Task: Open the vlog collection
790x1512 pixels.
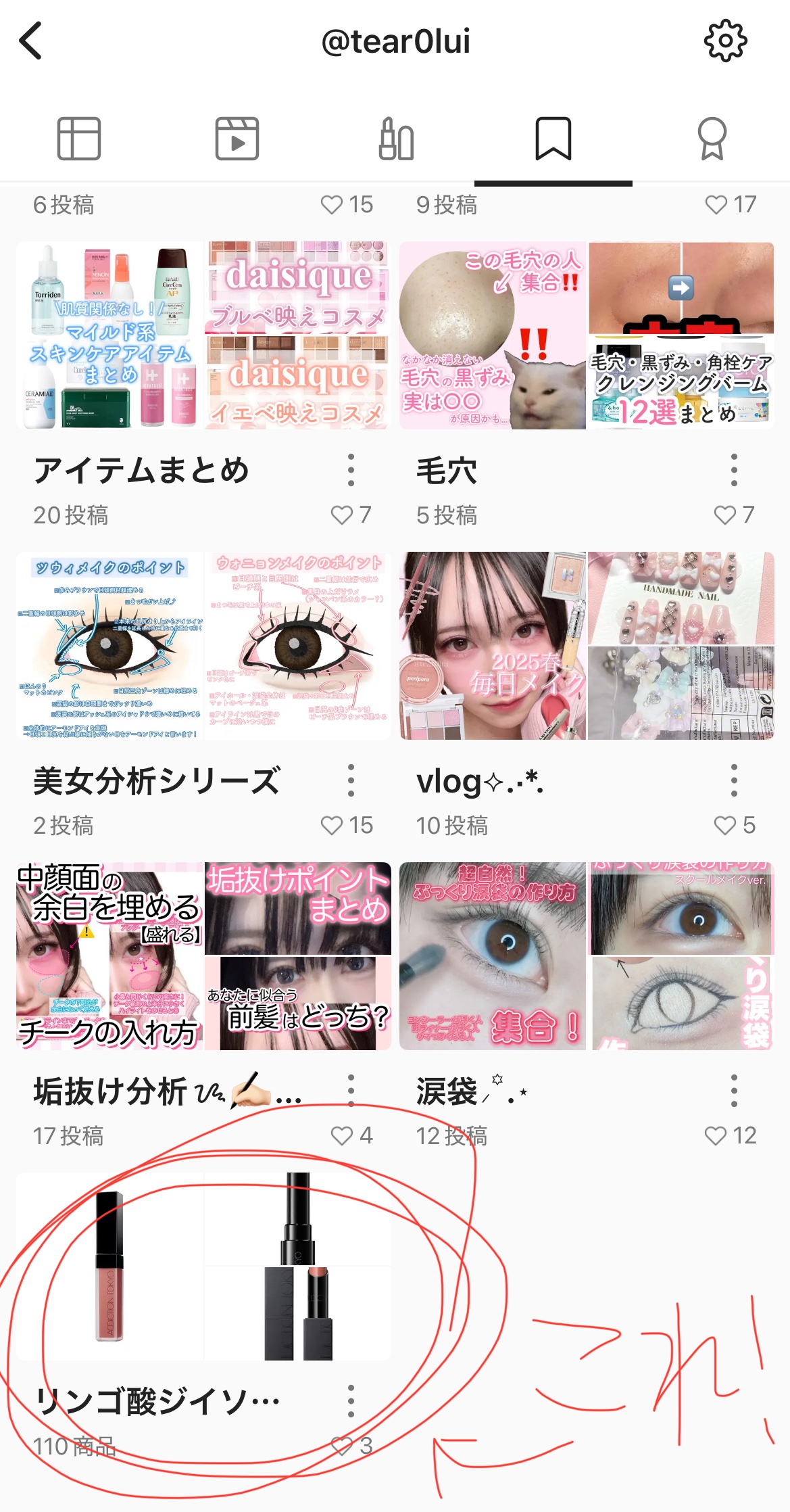Action: (x=587, y=646)
